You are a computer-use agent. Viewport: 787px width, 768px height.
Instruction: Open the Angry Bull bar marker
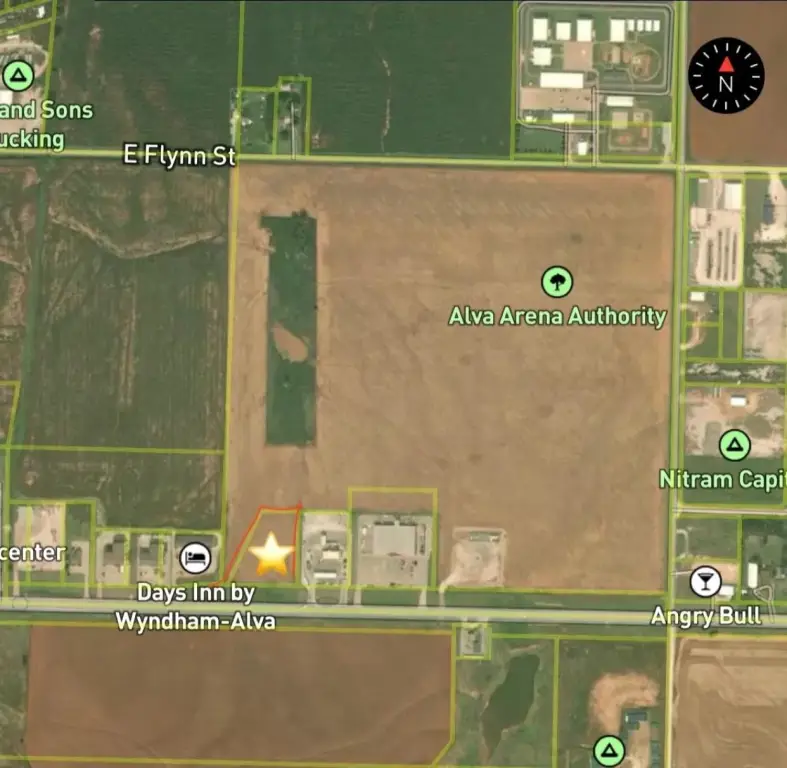click(706, 582)
